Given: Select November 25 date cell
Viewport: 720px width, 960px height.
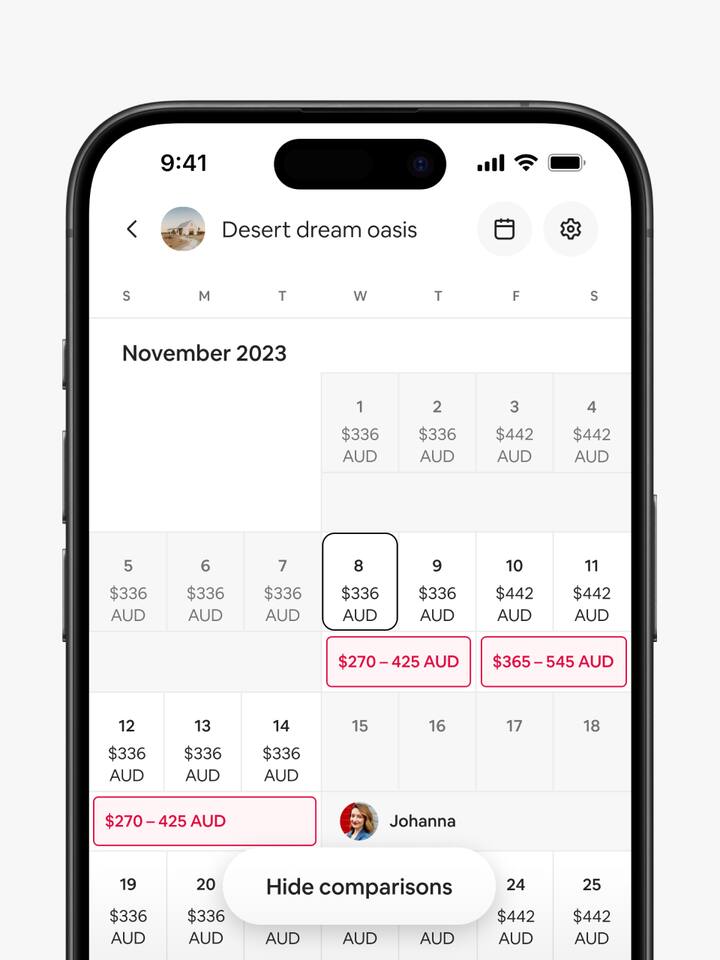Looking at the screenshot, I should (591, 908).
